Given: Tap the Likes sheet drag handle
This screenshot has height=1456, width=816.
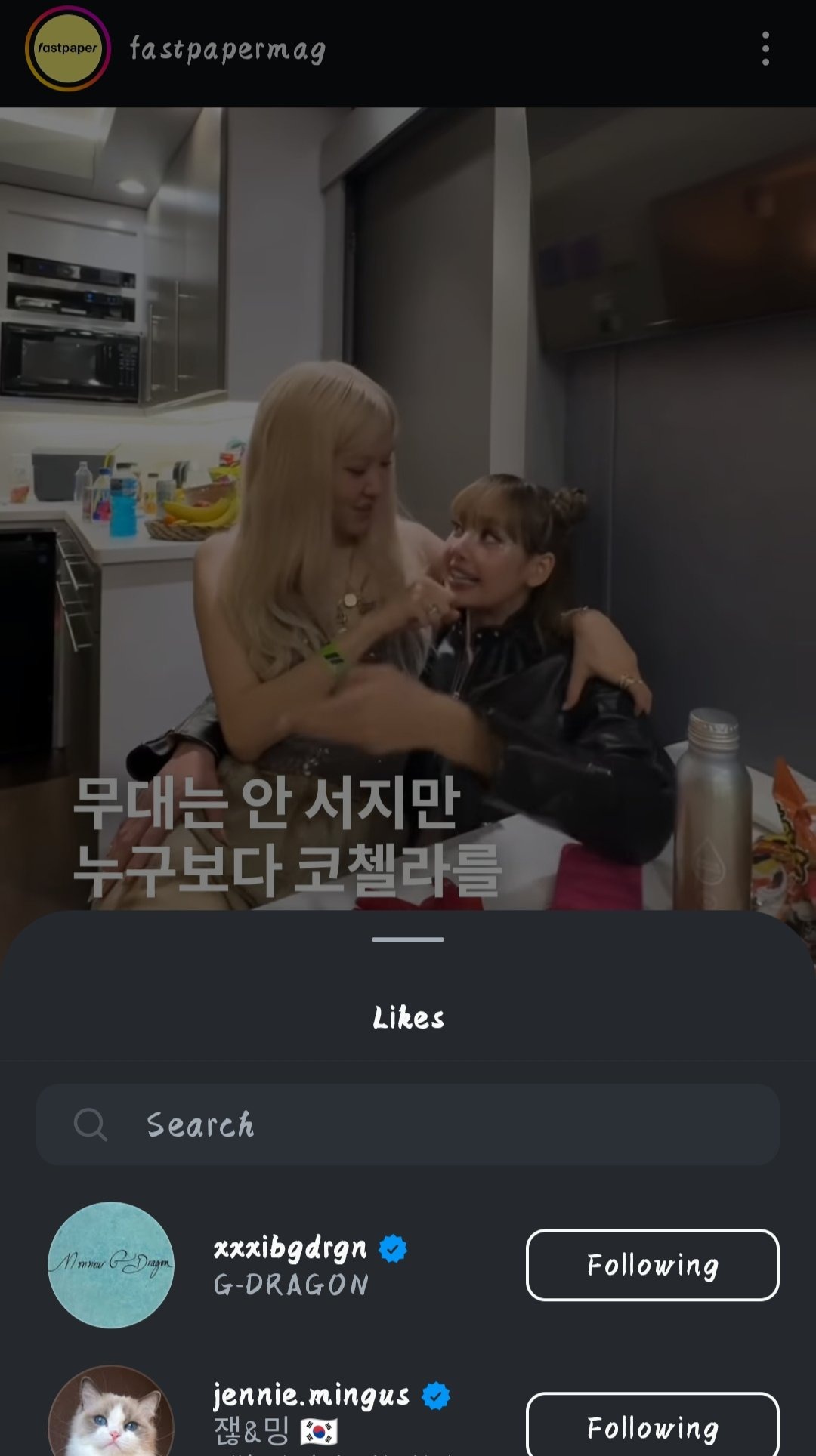Looking at the screenshot, I should coord(408,939).
